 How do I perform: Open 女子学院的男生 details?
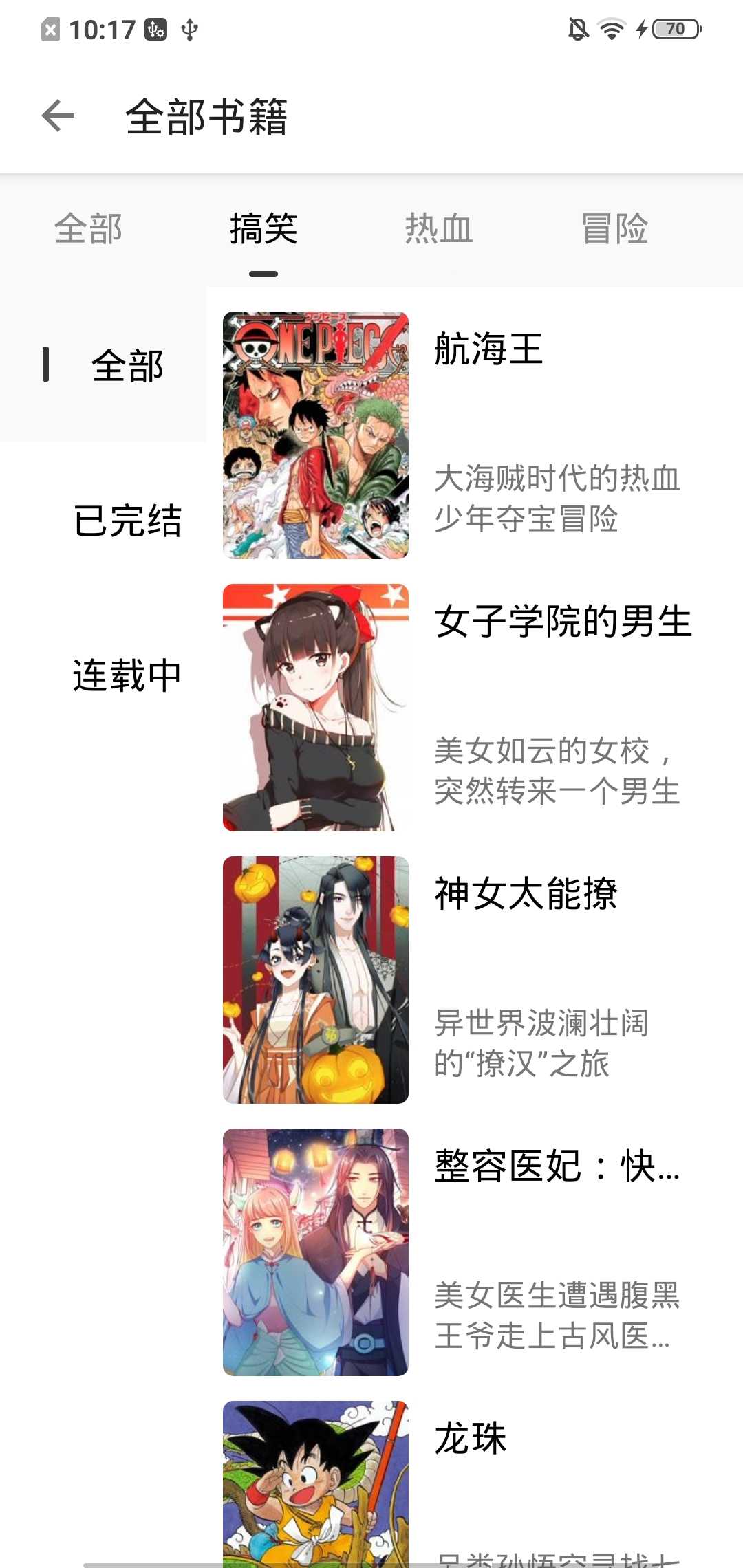pyautogui.click(x=564, y=624)
